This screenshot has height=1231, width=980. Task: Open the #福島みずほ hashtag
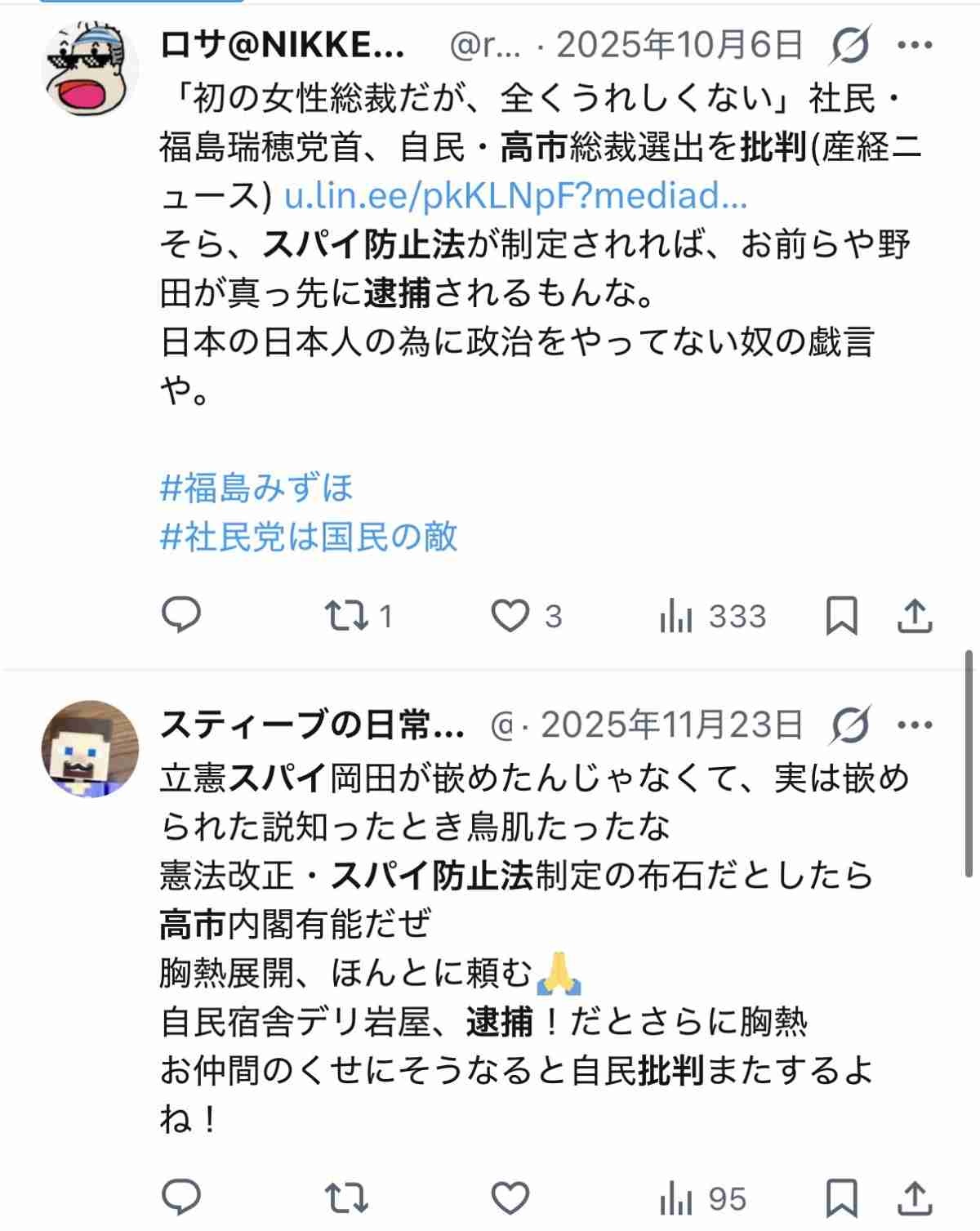[257, 488]
